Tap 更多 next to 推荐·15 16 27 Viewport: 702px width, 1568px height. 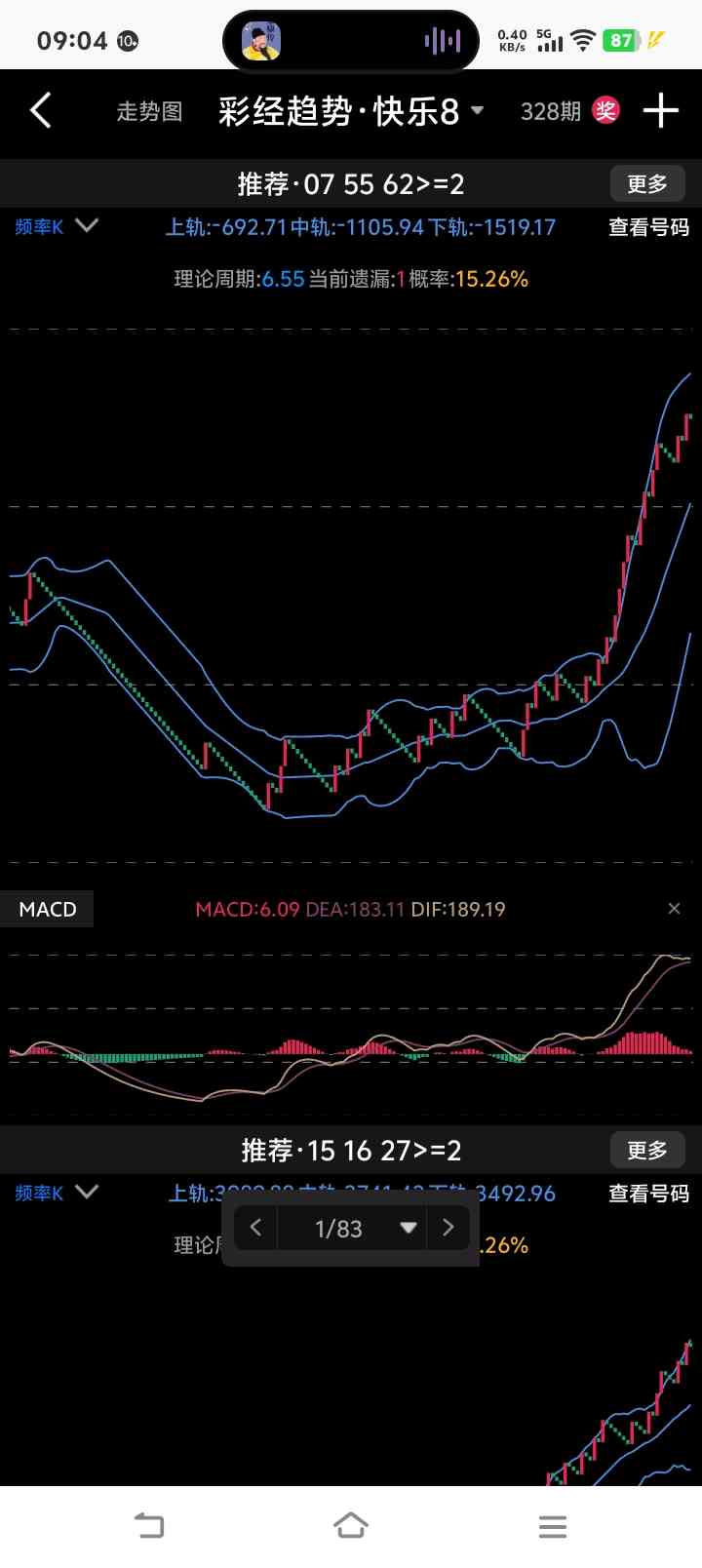click(x=647, y=1151)
